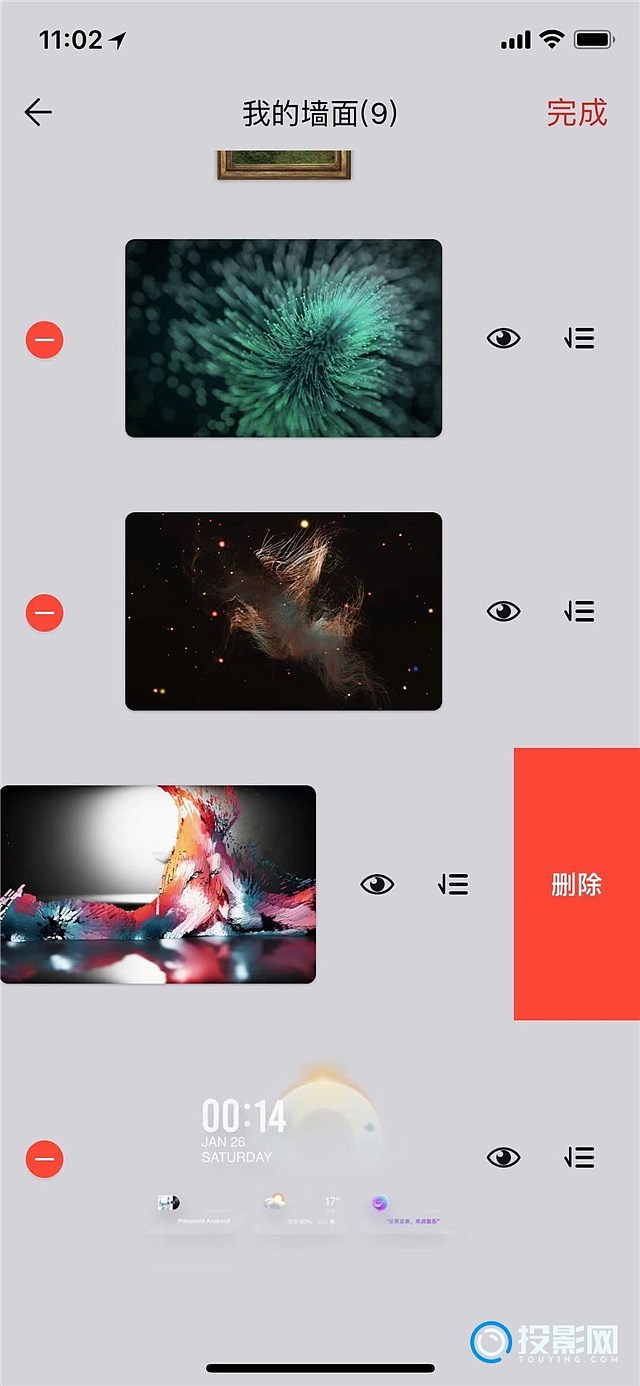Confirm deletion with the red 删除 button

click(576, 884)
